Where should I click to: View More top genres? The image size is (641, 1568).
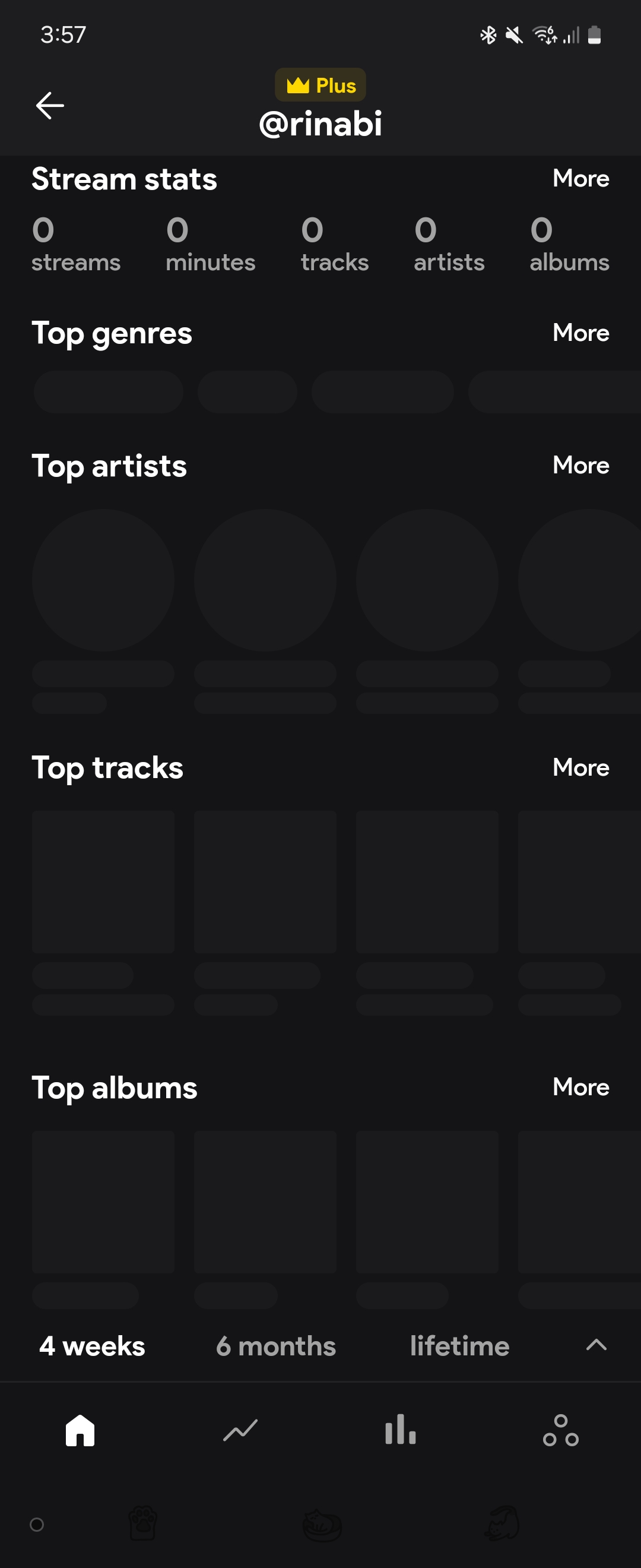point(580,333)
